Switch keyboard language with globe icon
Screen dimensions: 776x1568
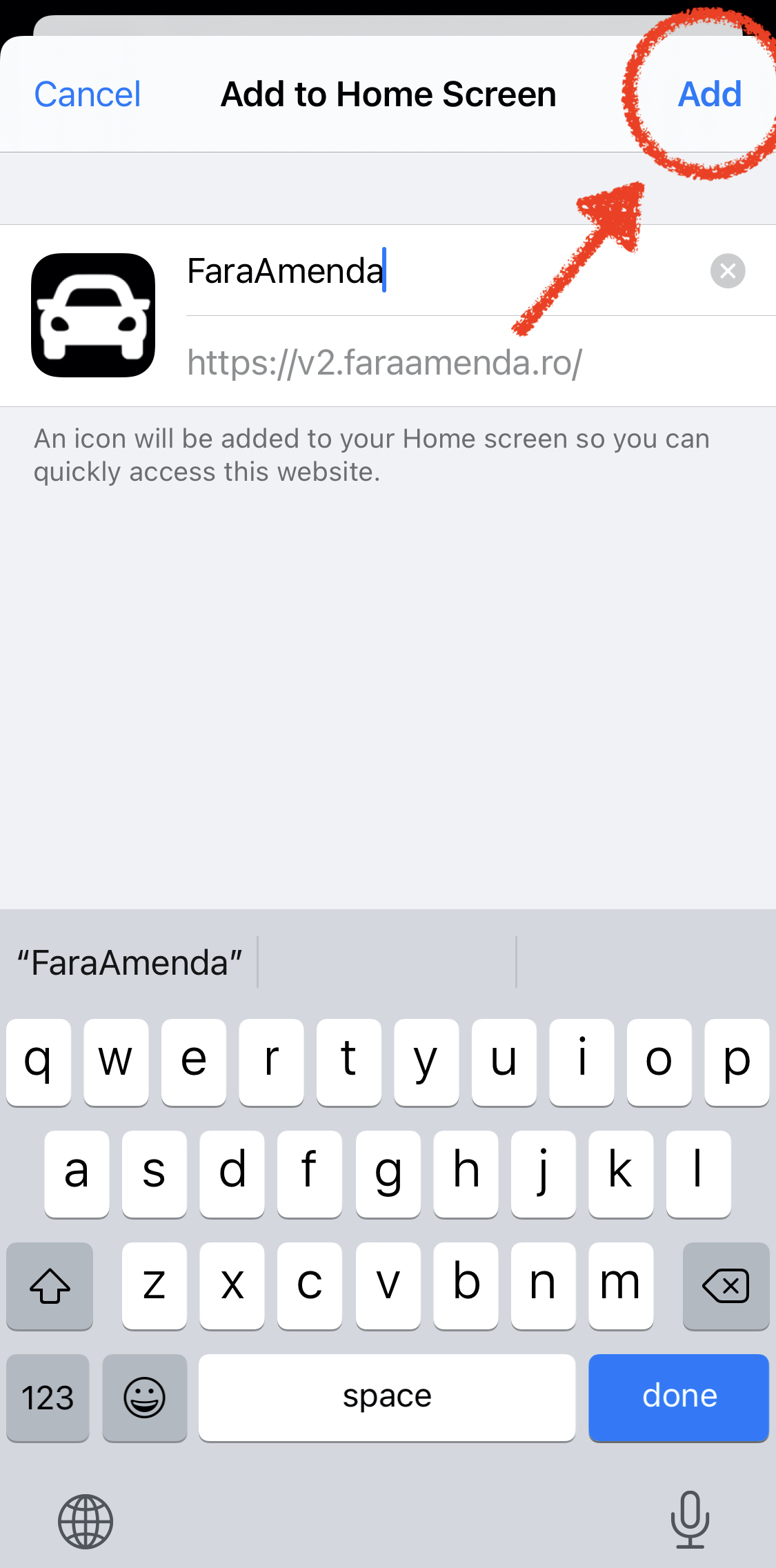(x=86, y=1521)
